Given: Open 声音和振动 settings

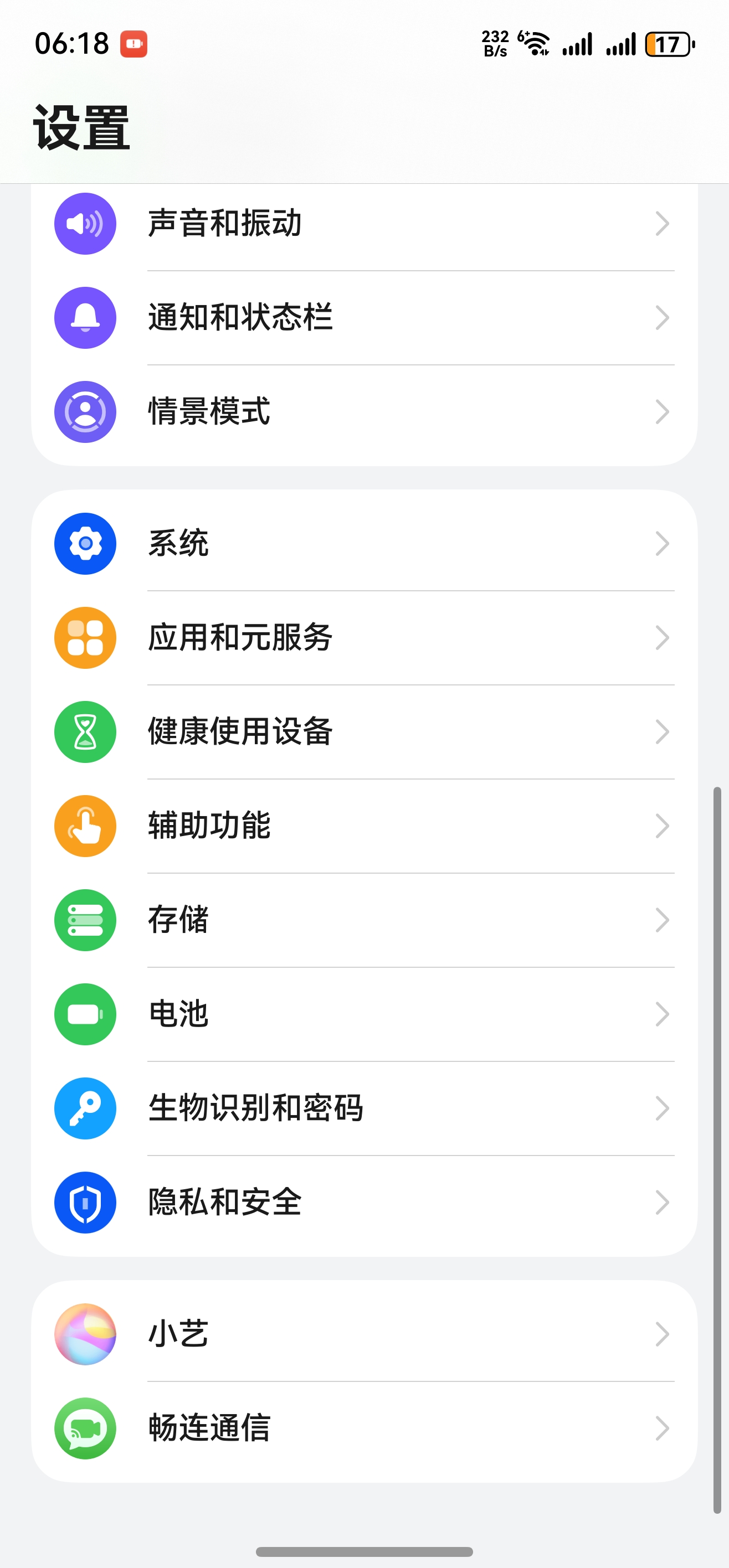Looking at the screenshot, I should click(364, 223).
